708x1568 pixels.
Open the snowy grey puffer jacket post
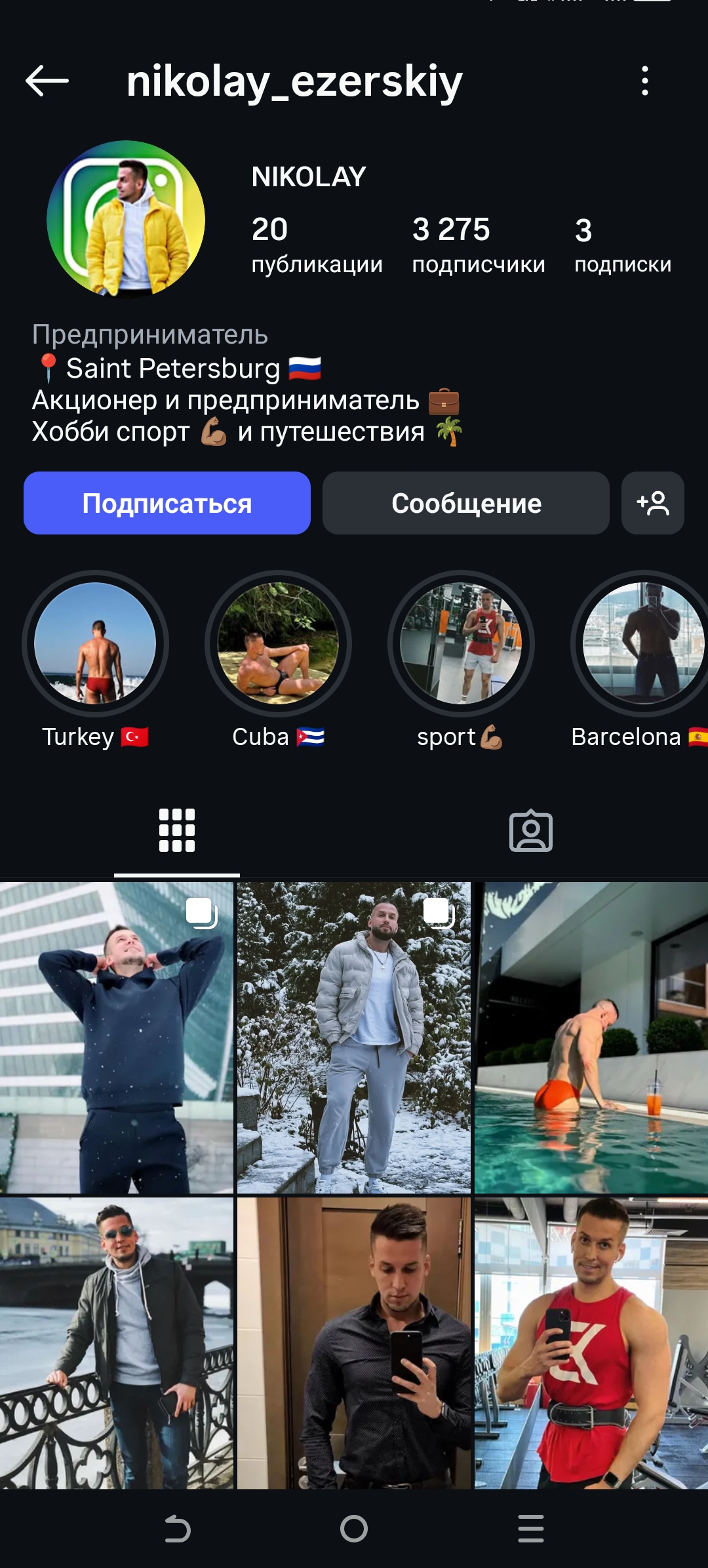(354, 1037)
